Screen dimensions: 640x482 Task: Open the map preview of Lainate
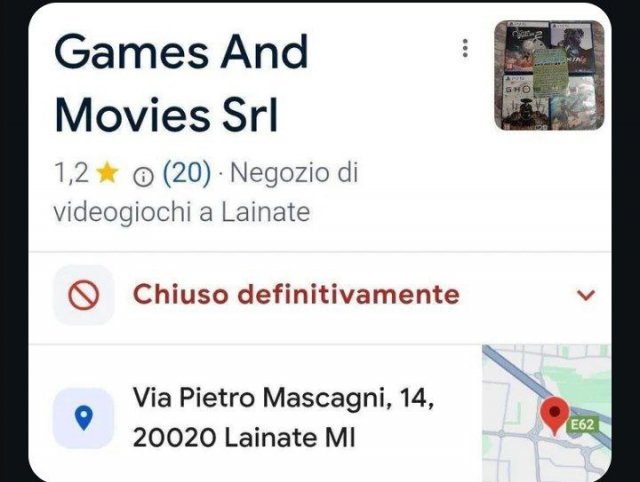click(546, 413)
